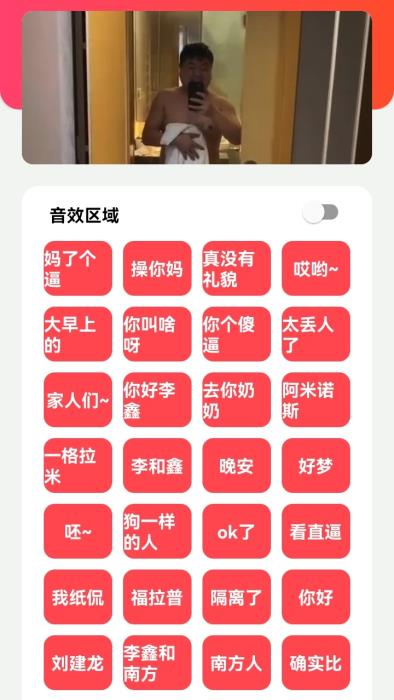Viewport: 394px width, 700px height.
Task: Select the 你好 sound button
Action: 316,597
